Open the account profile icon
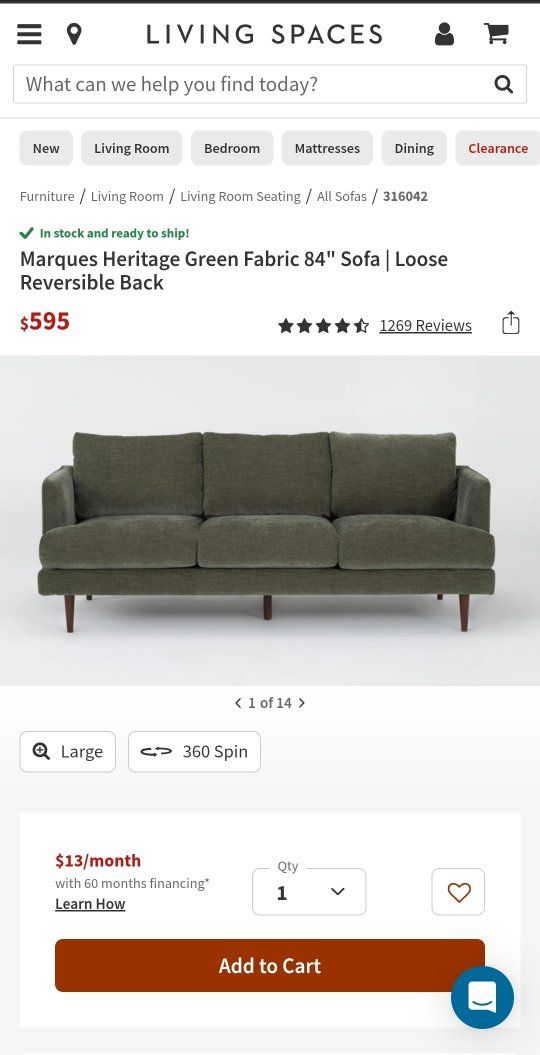540x1055 pixels. (x=444, y=34)
